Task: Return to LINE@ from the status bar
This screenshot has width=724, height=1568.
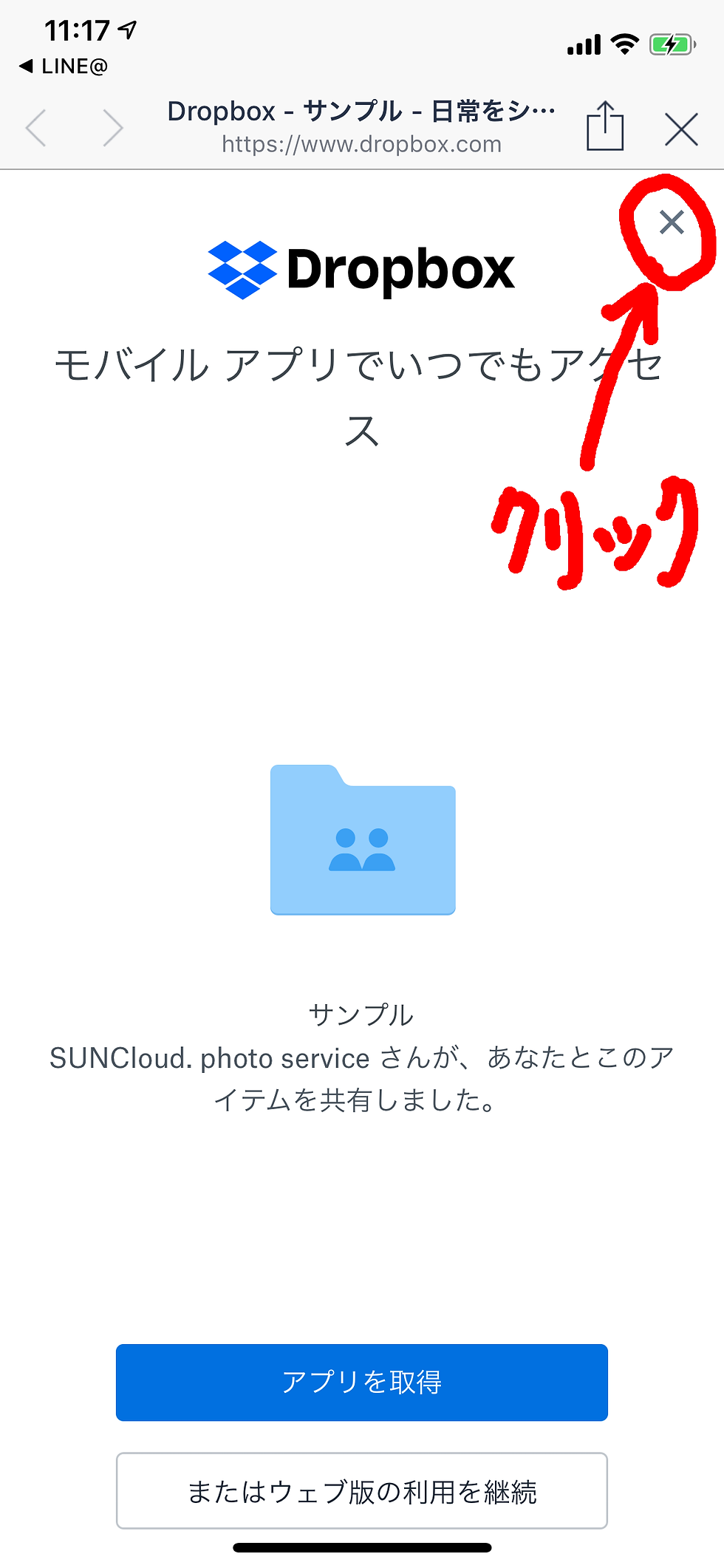Action: click(64, 67)
